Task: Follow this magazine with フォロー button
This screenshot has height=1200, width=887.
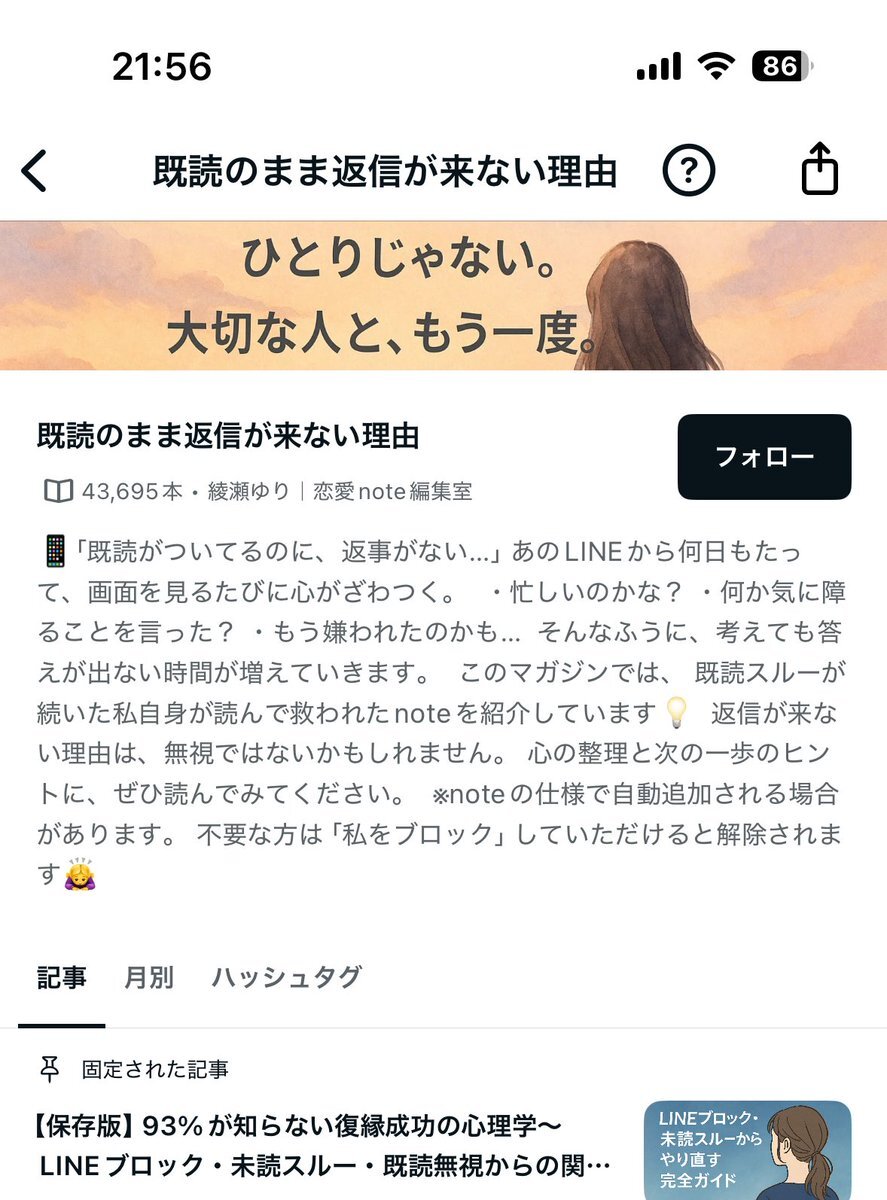Action: [764, 457]
